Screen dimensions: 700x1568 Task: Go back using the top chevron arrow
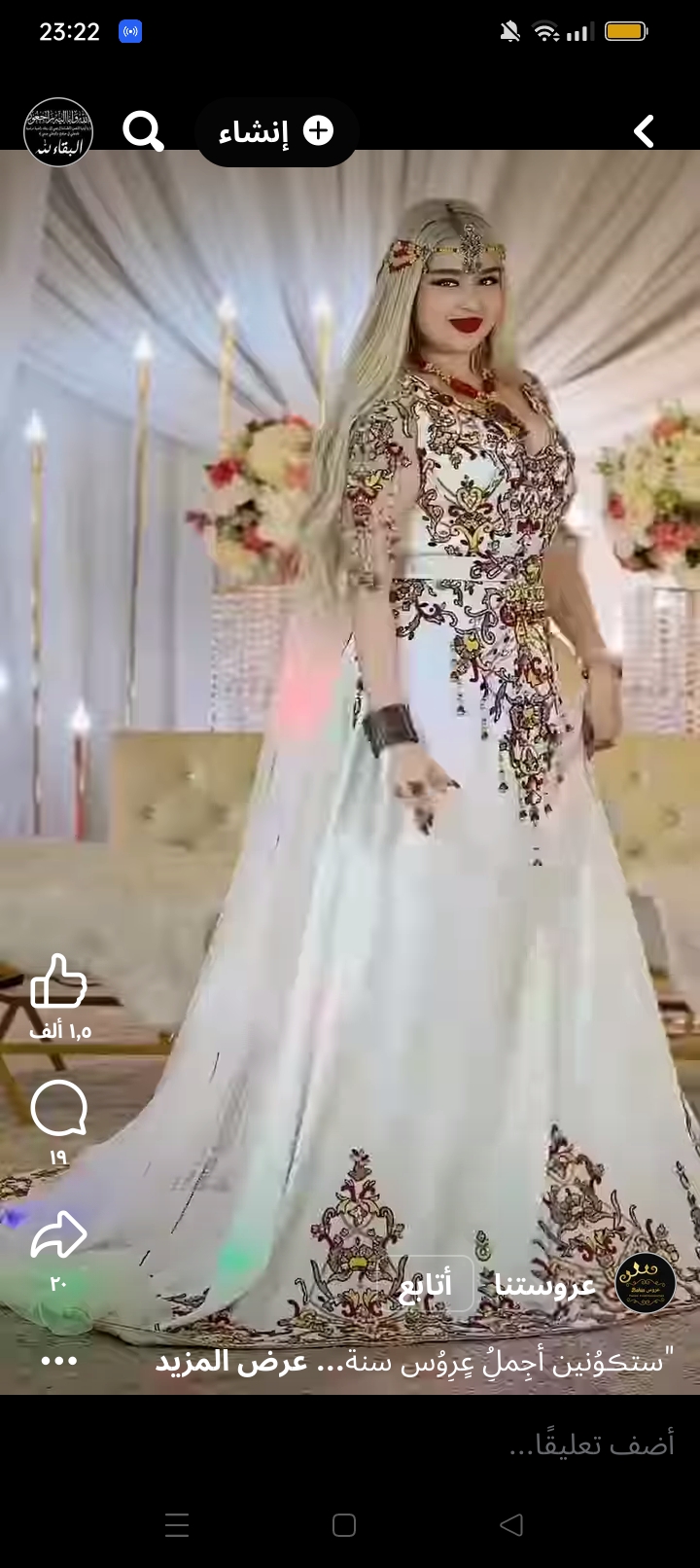(x=644, y=131)
